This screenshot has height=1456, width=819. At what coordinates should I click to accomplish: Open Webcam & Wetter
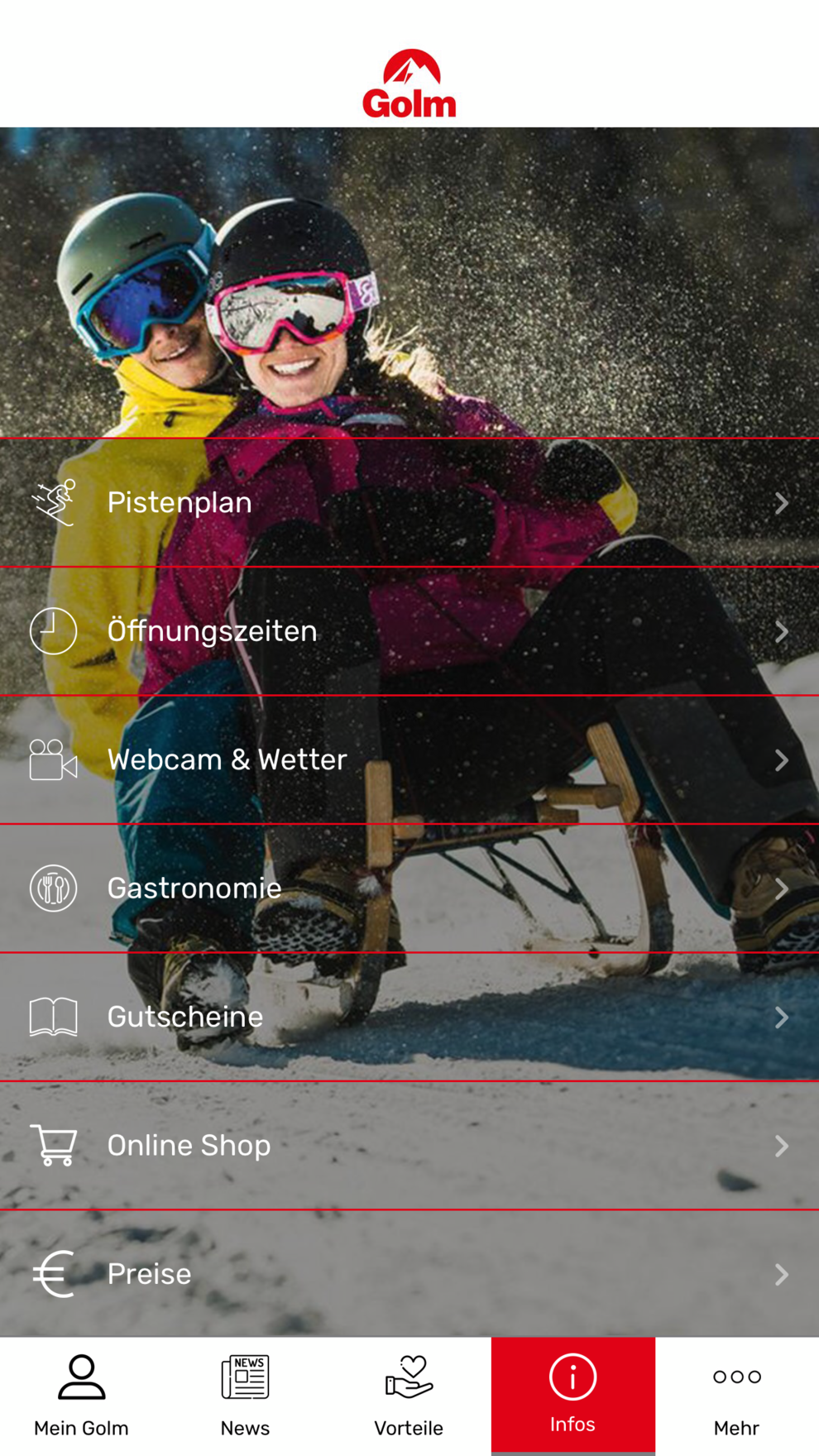tap(409, 759)
